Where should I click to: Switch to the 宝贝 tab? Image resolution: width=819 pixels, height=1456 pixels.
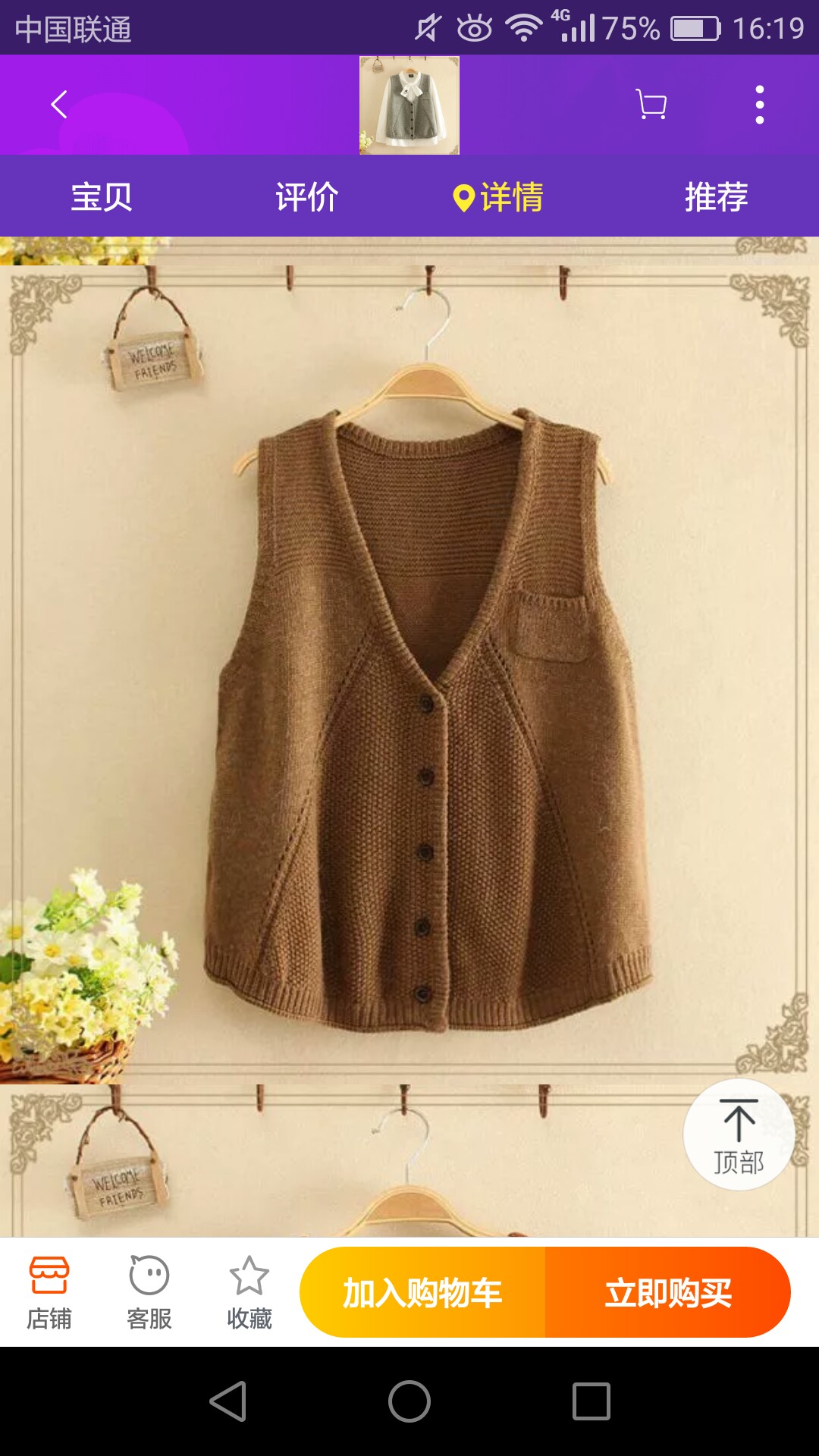tap(102, 196)
